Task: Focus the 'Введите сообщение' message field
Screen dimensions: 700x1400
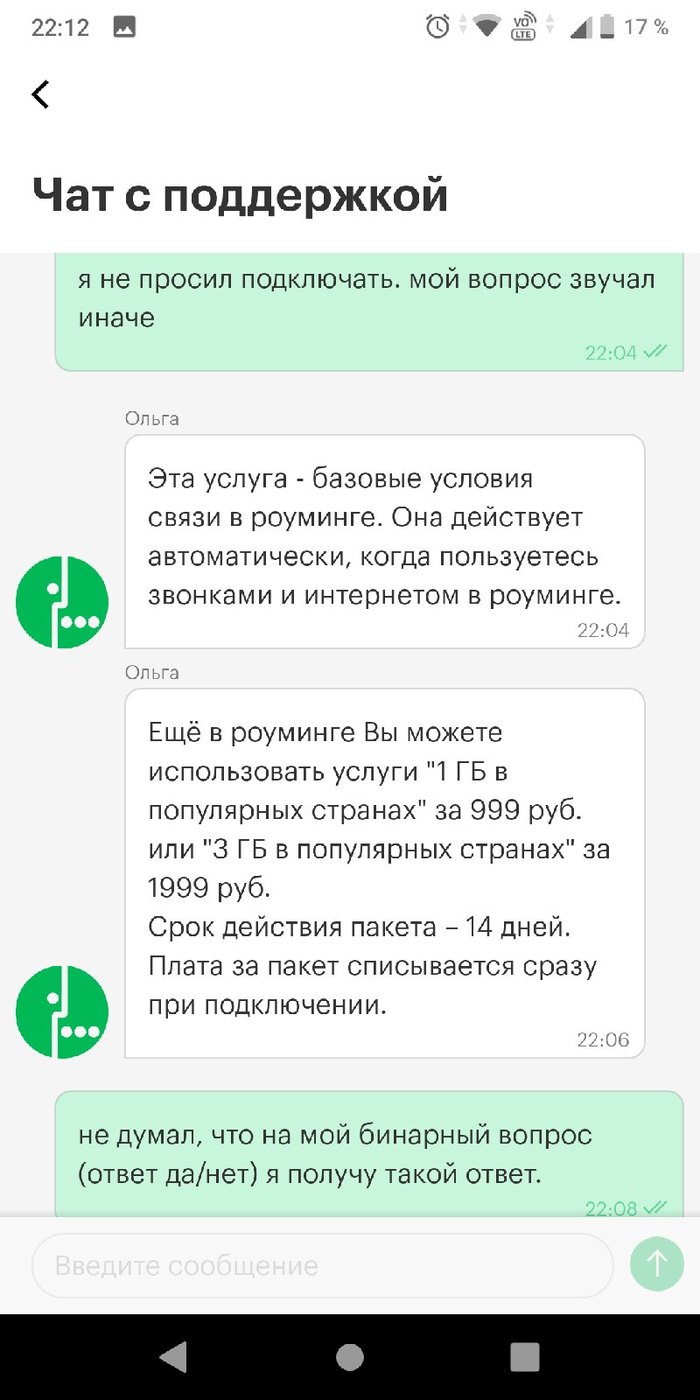Action: tap(320, 1266)
